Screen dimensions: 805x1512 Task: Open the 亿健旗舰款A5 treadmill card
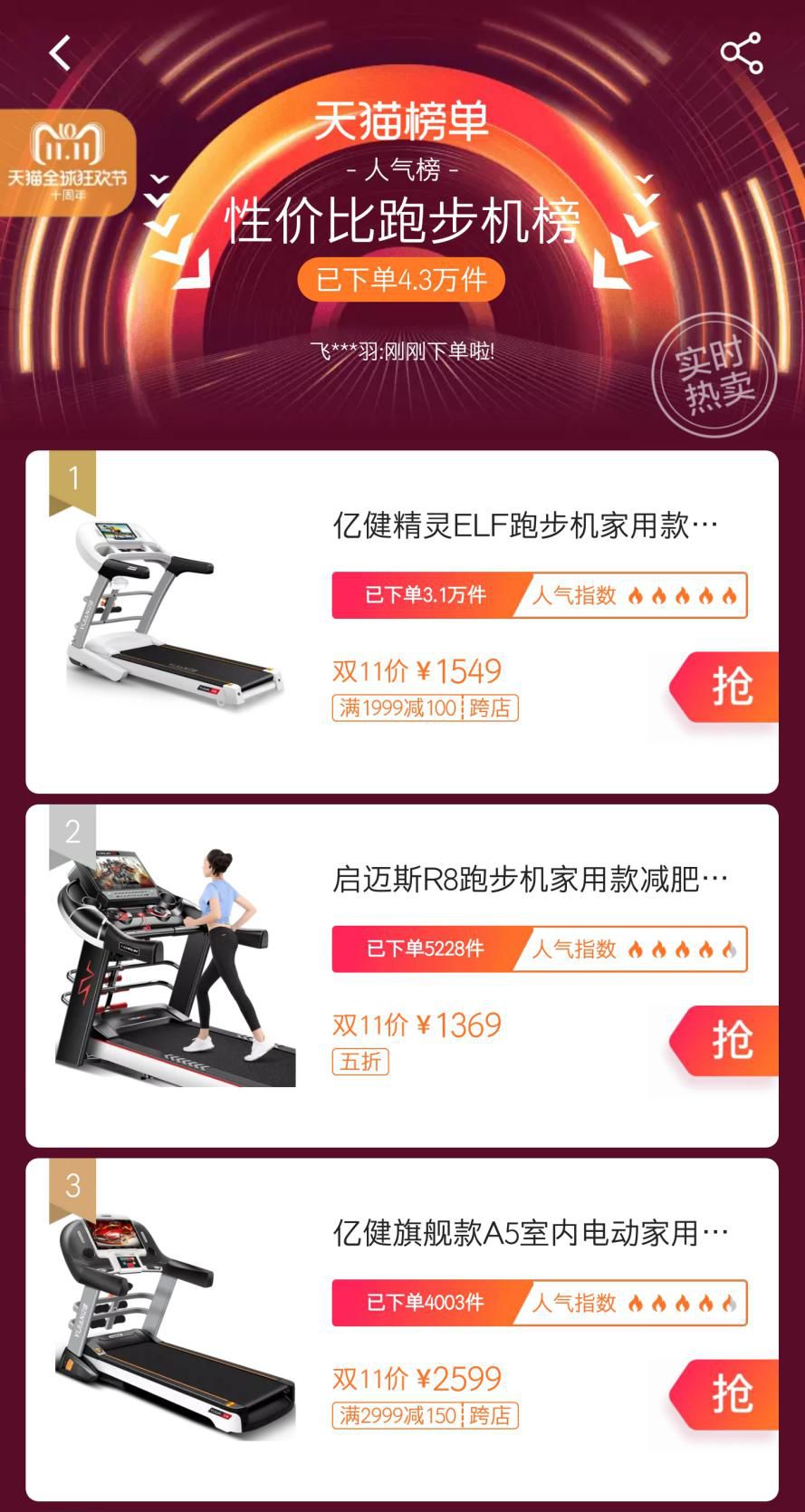click(530, 1233)
